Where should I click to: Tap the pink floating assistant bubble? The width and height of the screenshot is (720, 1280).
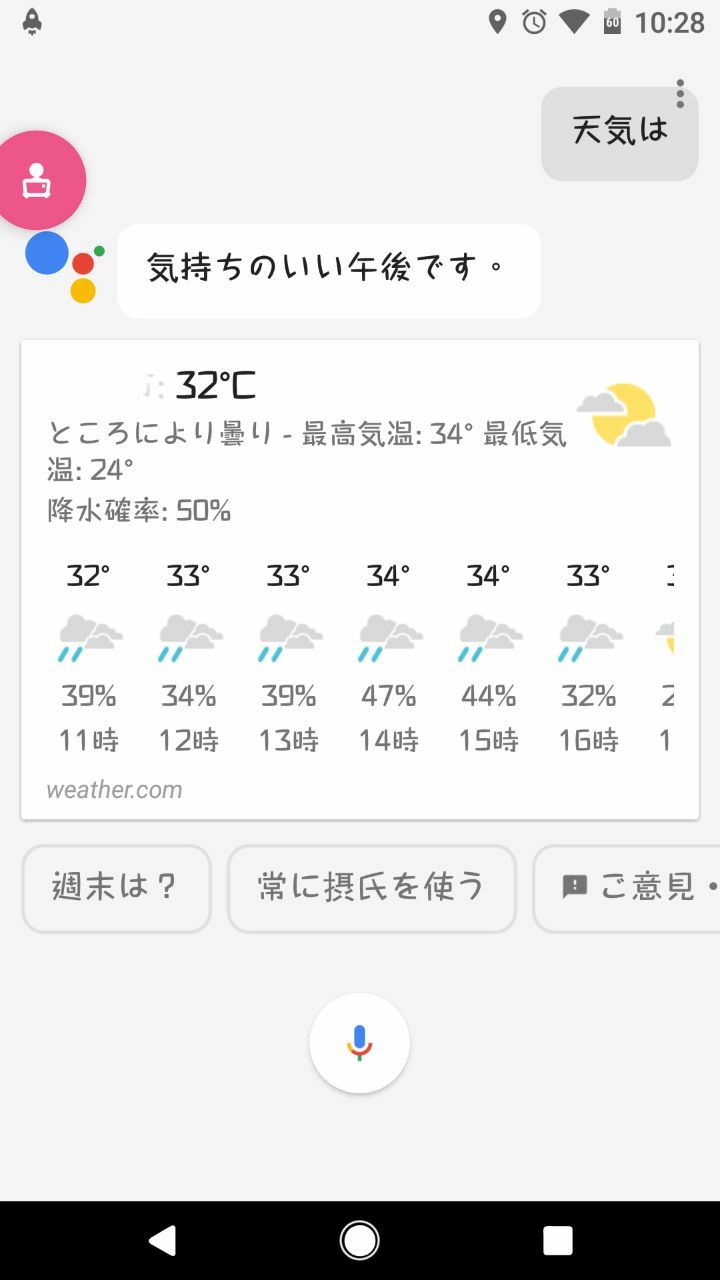click(38, 181)
